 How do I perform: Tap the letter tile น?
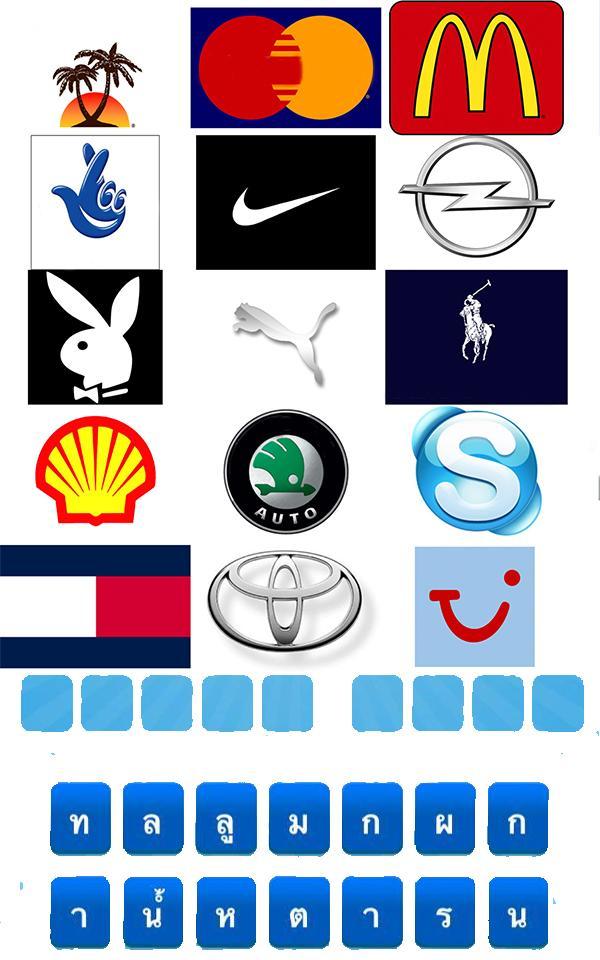click(518, 912)
